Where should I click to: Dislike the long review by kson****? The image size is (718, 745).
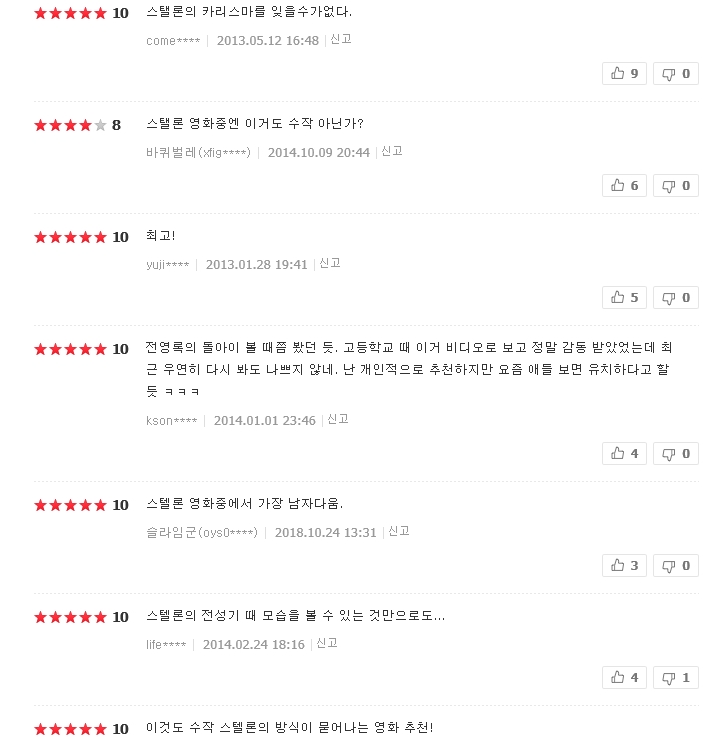point(675,453)
